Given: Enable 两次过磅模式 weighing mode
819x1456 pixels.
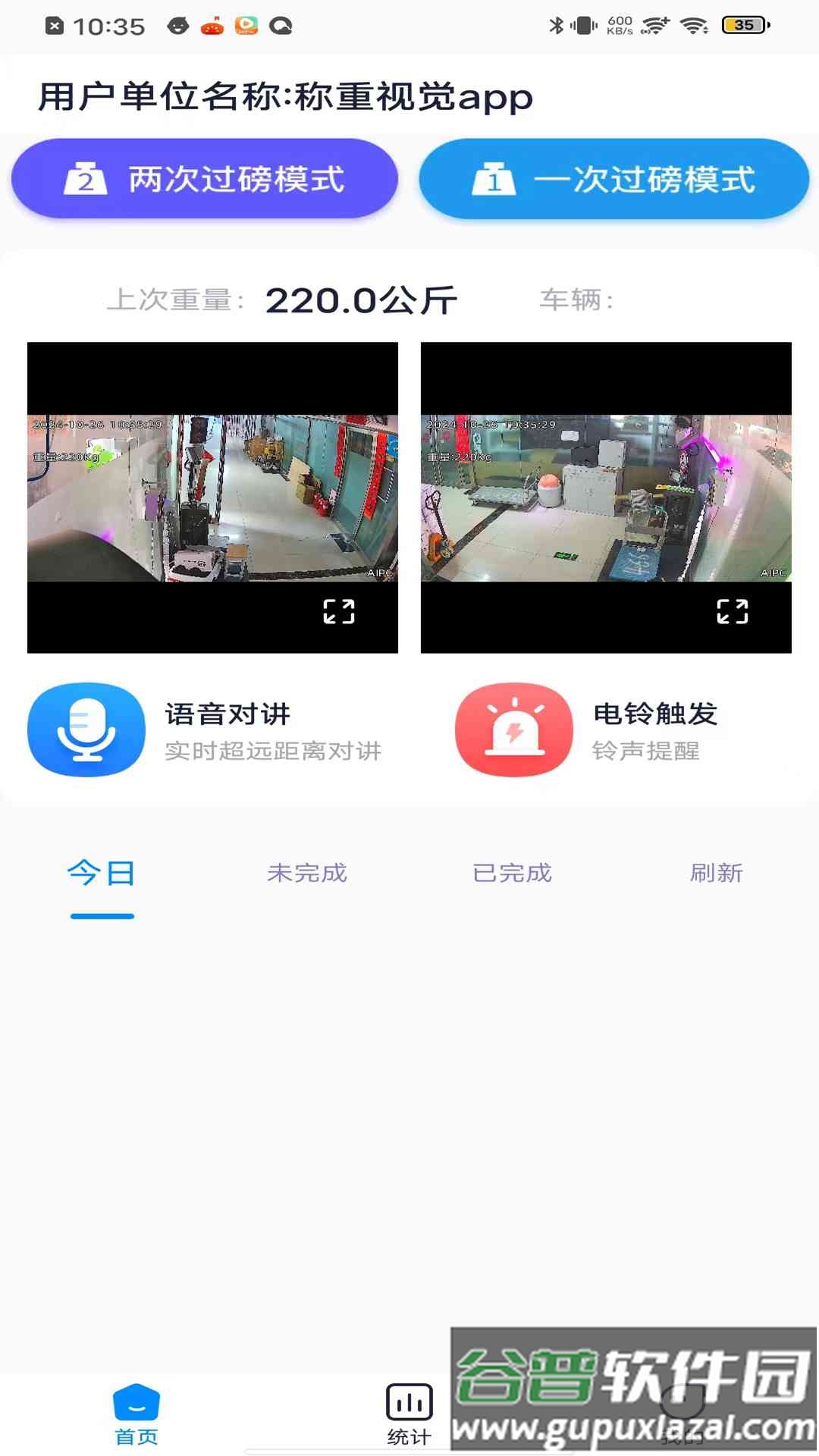Looking at the screenshot, I should click(206, 180).
